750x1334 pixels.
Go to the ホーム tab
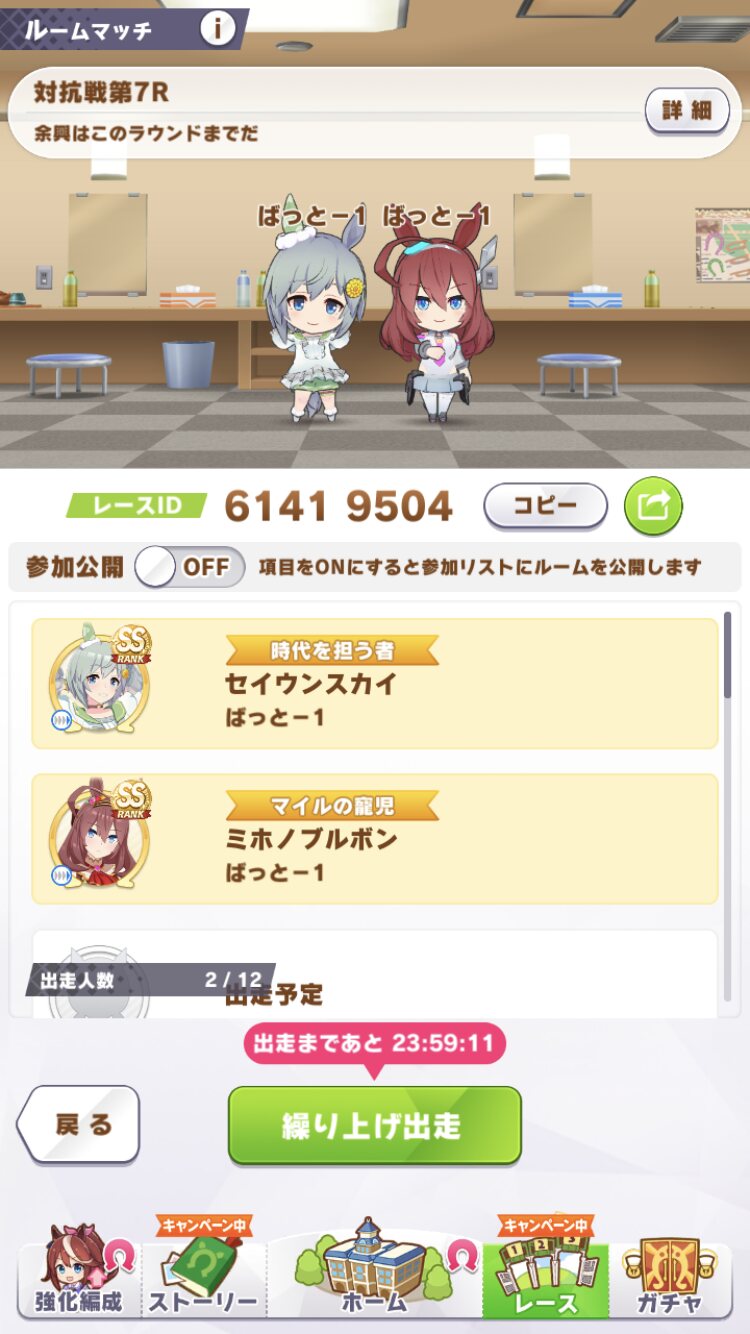click(374, 1270)
